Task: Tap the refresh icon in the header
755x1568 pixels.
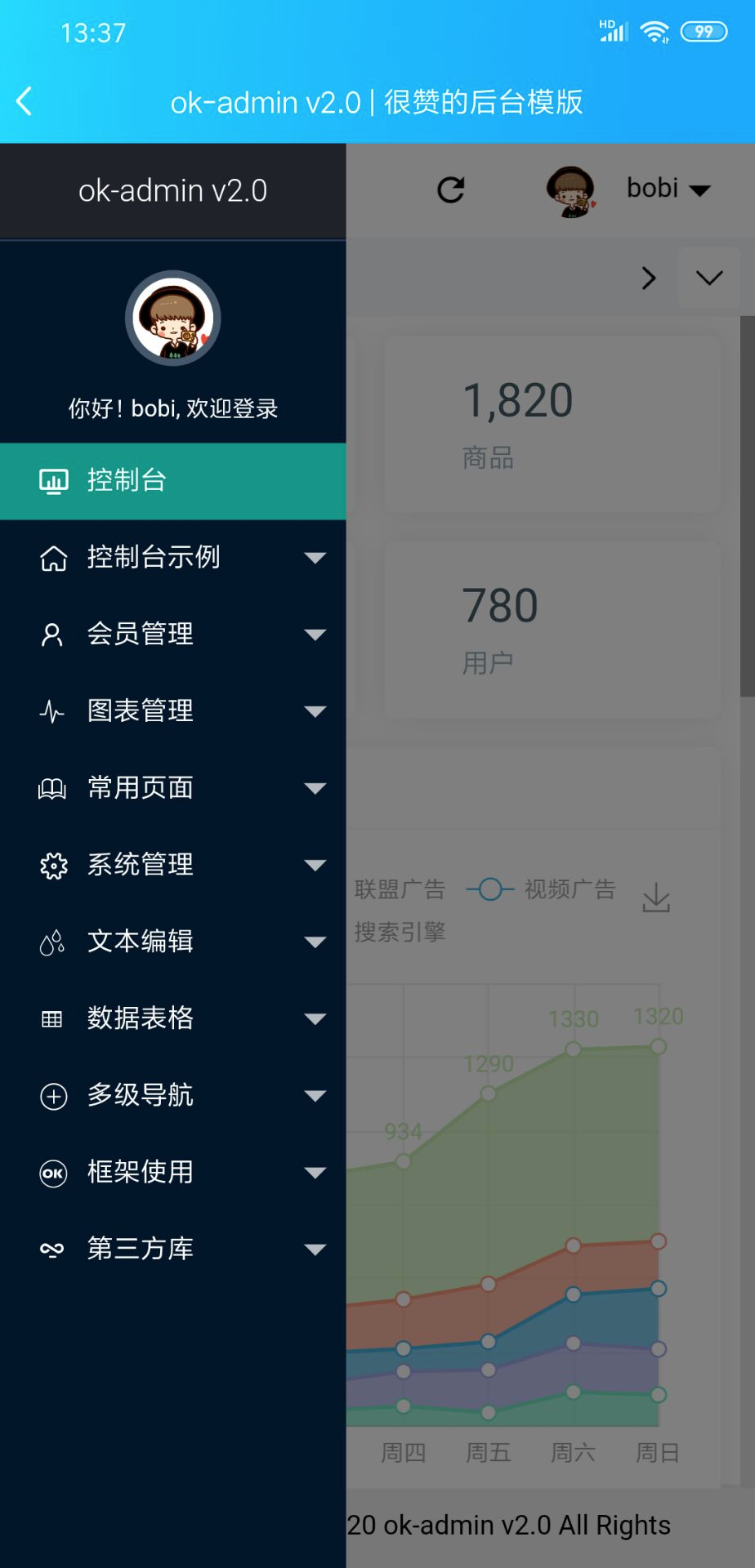Action: [x=451, y=190]
